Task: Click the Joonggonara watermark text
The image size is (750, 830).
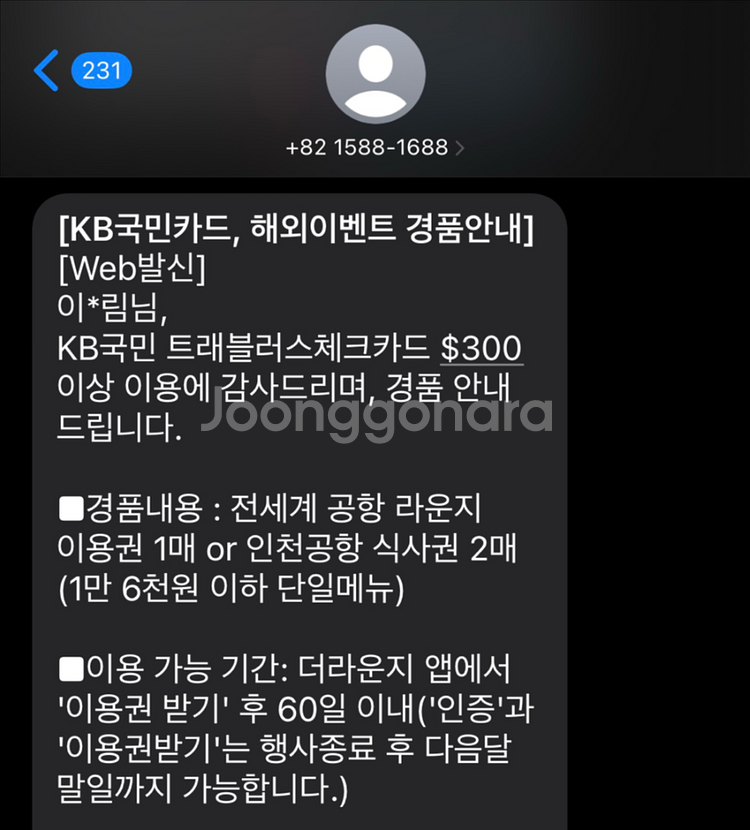Action: (x=377, y=415)
